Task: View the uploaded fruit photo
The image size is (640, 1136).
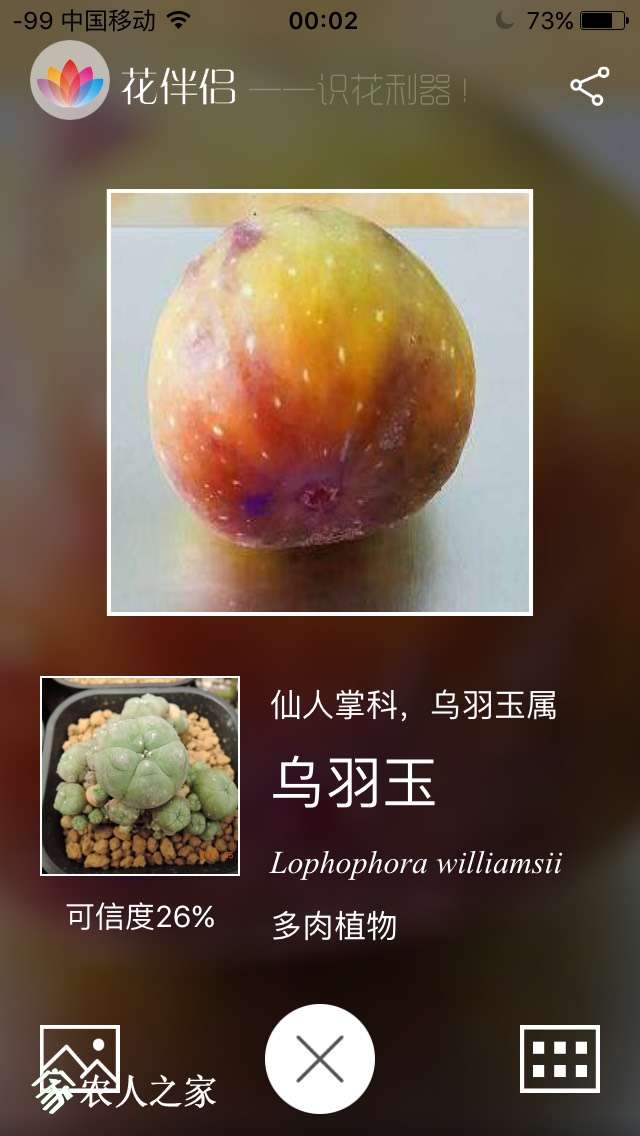Action: point(320,402)
